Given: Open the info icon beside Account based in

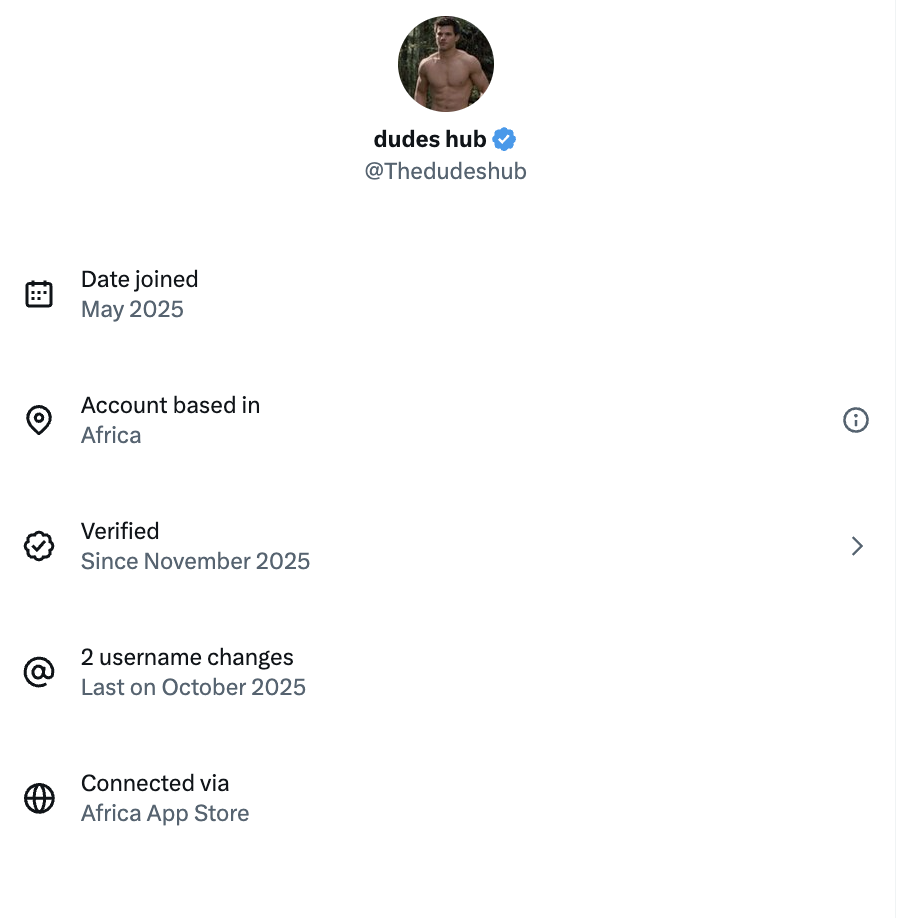Looking at the screenshot, I should tap(855, 420).
